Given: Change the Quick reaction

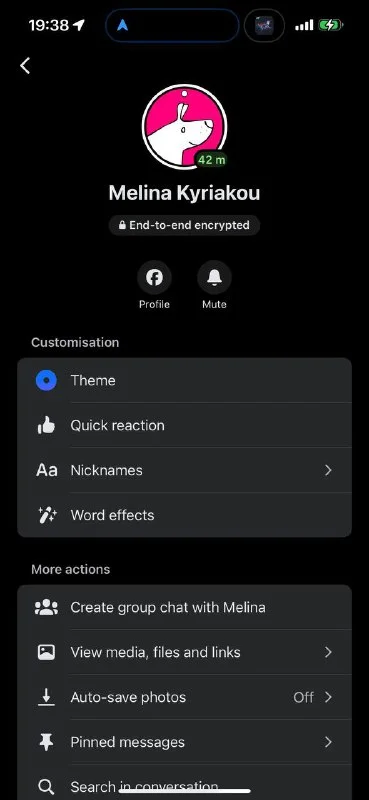Looking at the screenshot, I should tap(184, 425).
